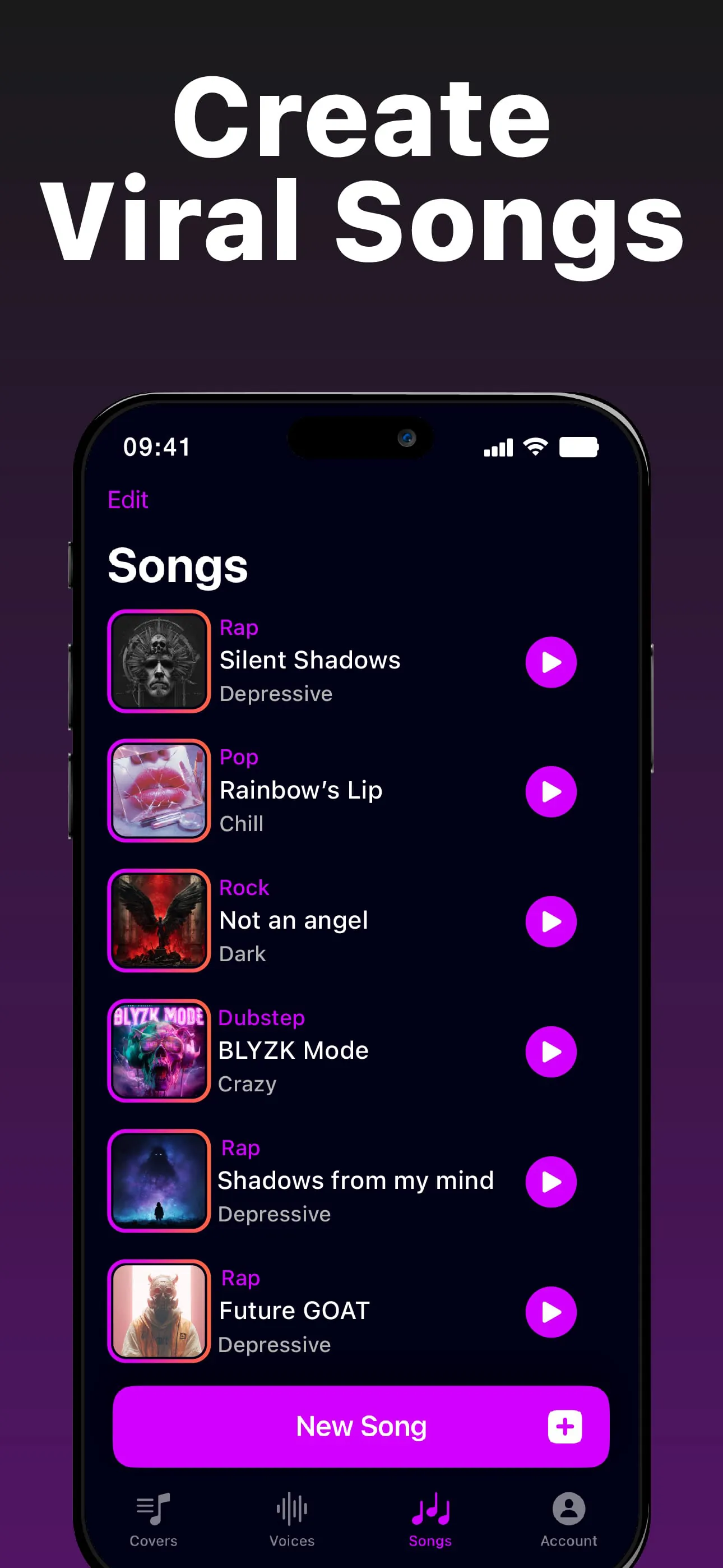
Task: Tap Edit to manage the song list
Action: click(x=128, y=500)
